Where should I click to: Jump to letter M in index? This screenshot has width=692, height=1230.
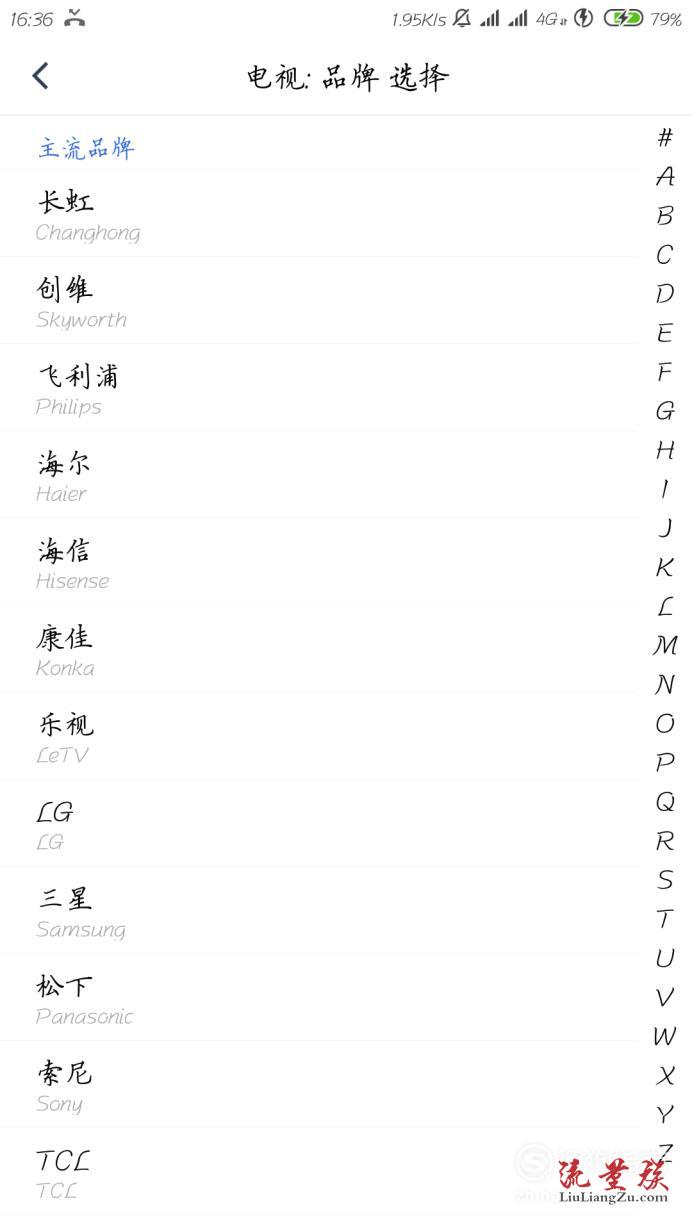665,645
